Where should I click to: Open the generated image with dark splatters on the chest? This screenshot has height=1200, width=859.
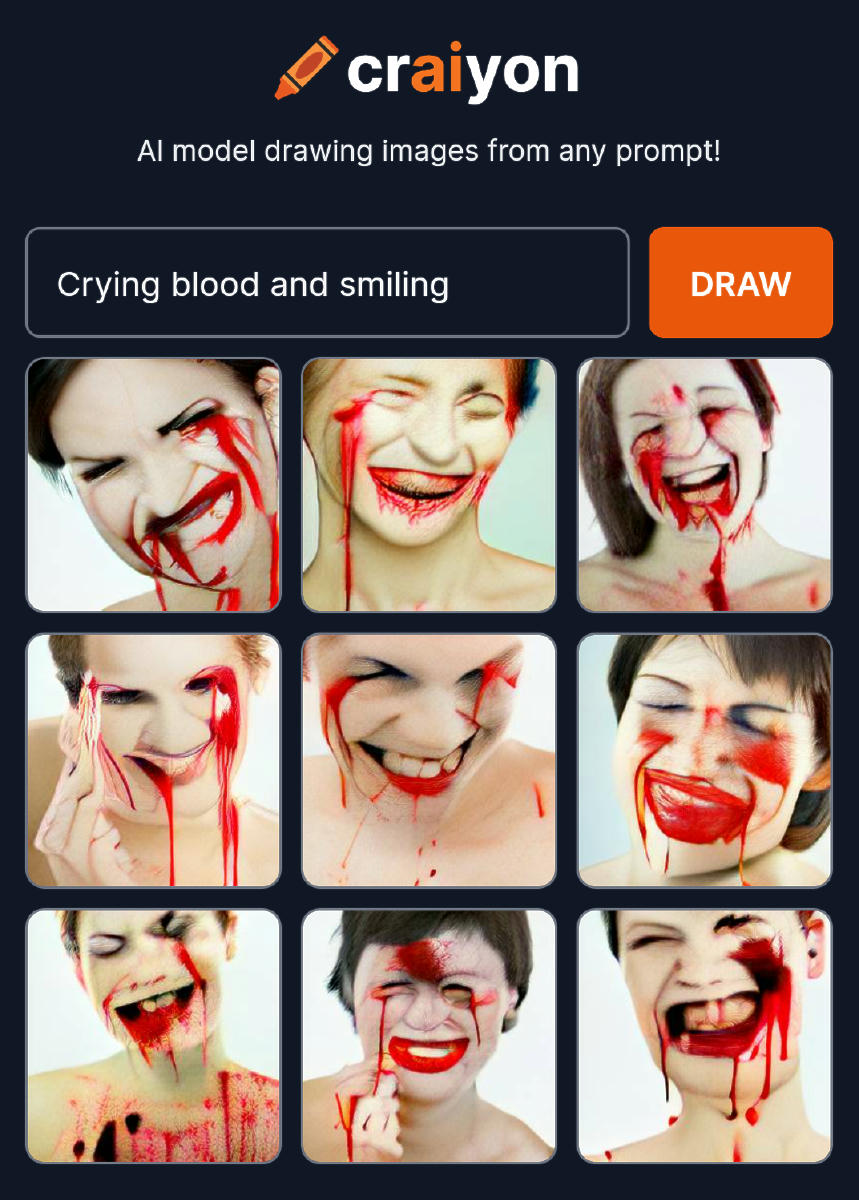coord(153,1036)
